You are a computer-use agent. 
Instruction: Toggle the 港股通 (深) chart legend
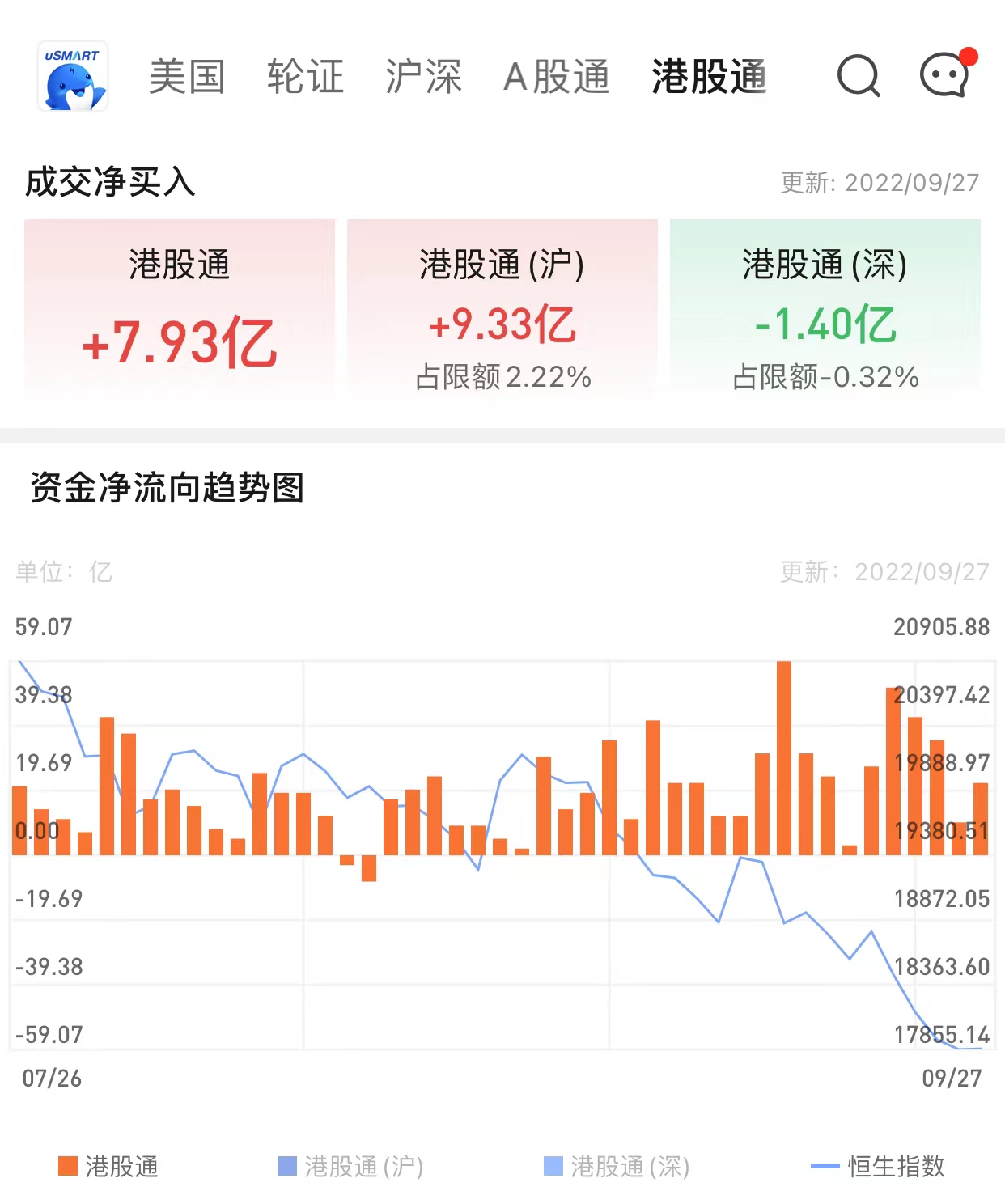coord(617,1166)
